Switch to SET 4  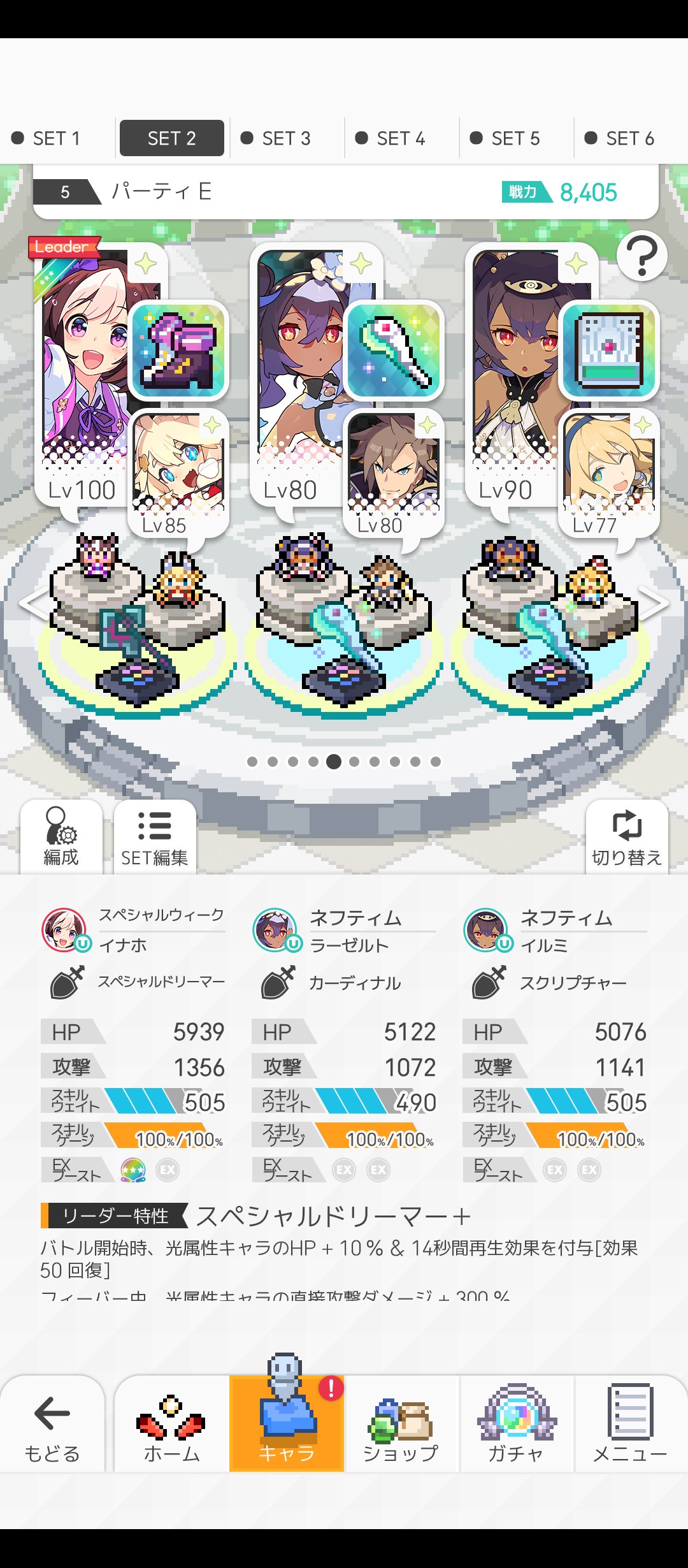(391, 138)
